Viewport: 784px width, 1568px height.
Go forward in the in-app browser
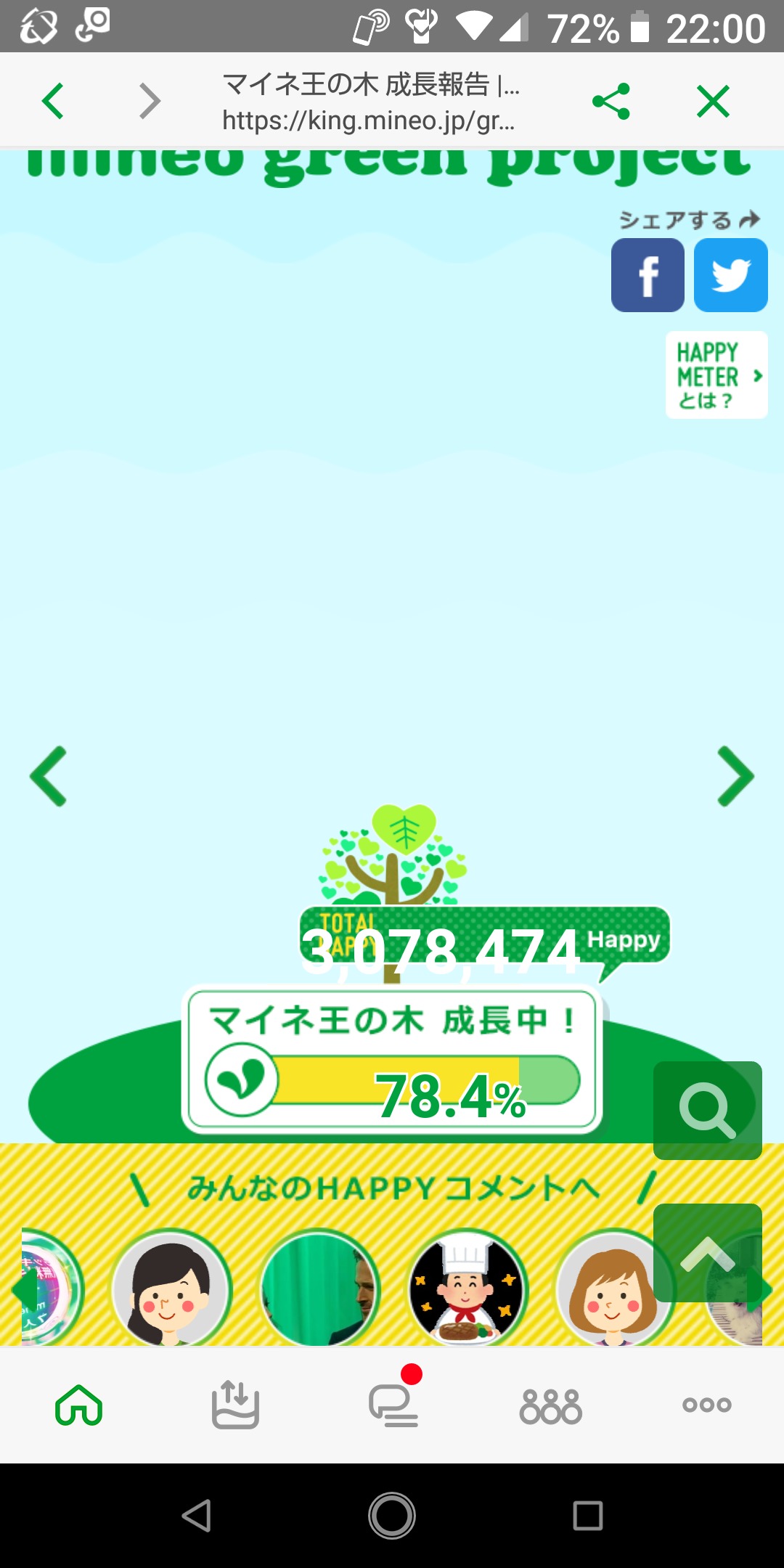click(150, 101)
